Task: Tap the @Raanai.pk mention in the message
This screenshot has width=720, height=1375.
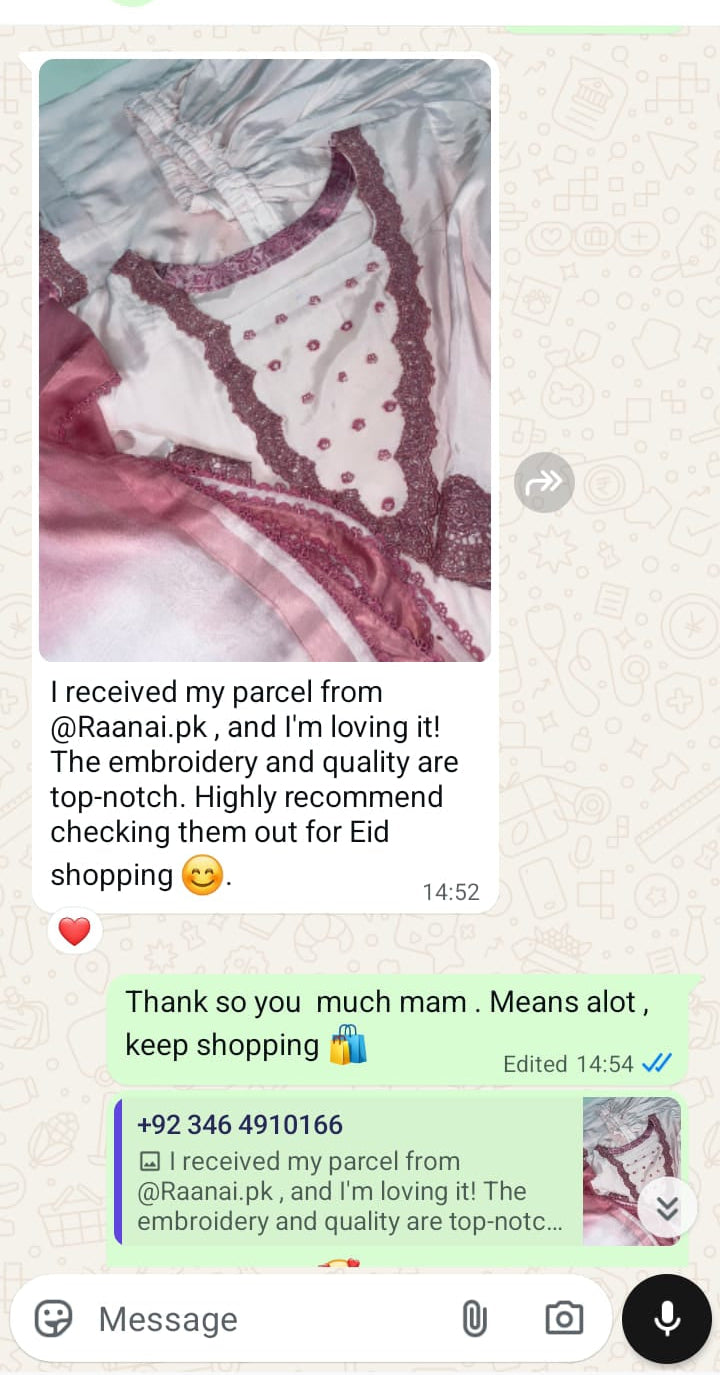Action: coord(129,727)
